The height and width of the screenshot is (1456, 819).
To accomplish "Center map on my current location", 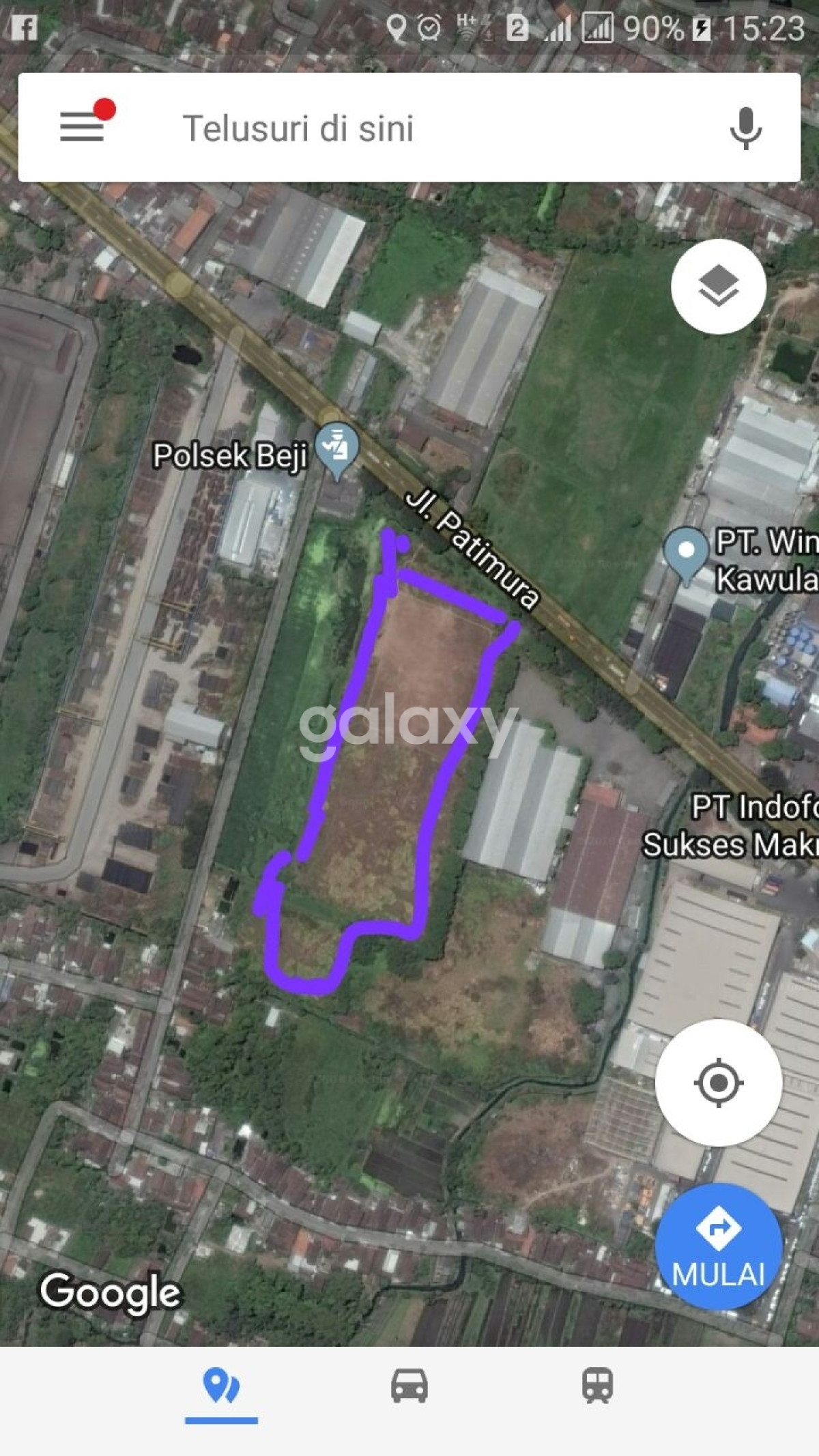I will pyautogui.click(x=718, y=1083).
